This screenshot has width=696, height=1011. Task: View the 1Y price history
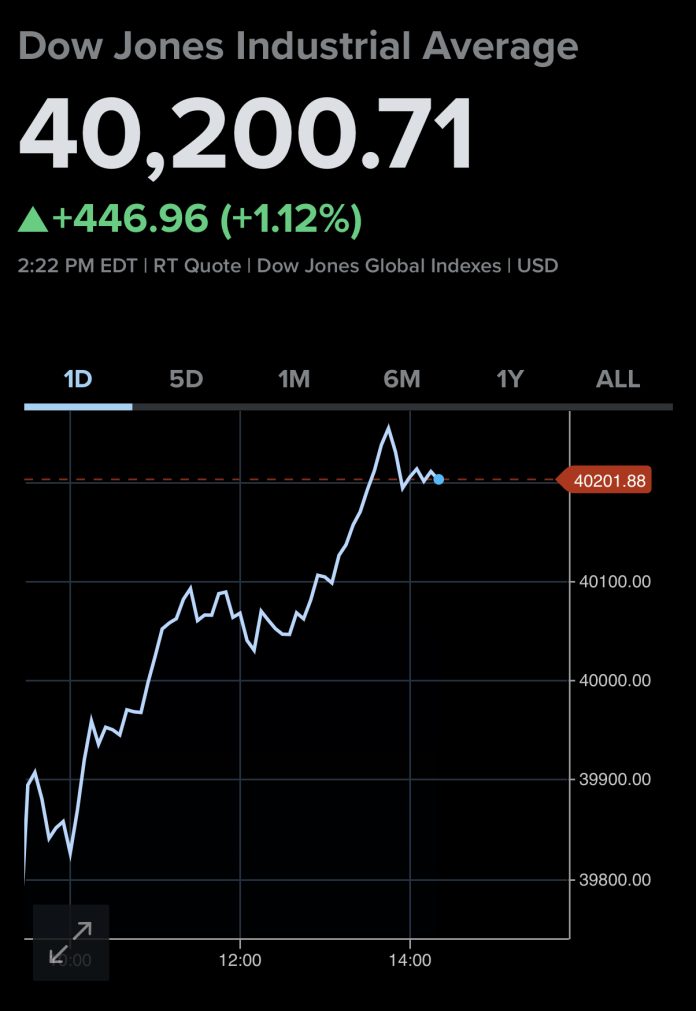(x=510, y=380)
